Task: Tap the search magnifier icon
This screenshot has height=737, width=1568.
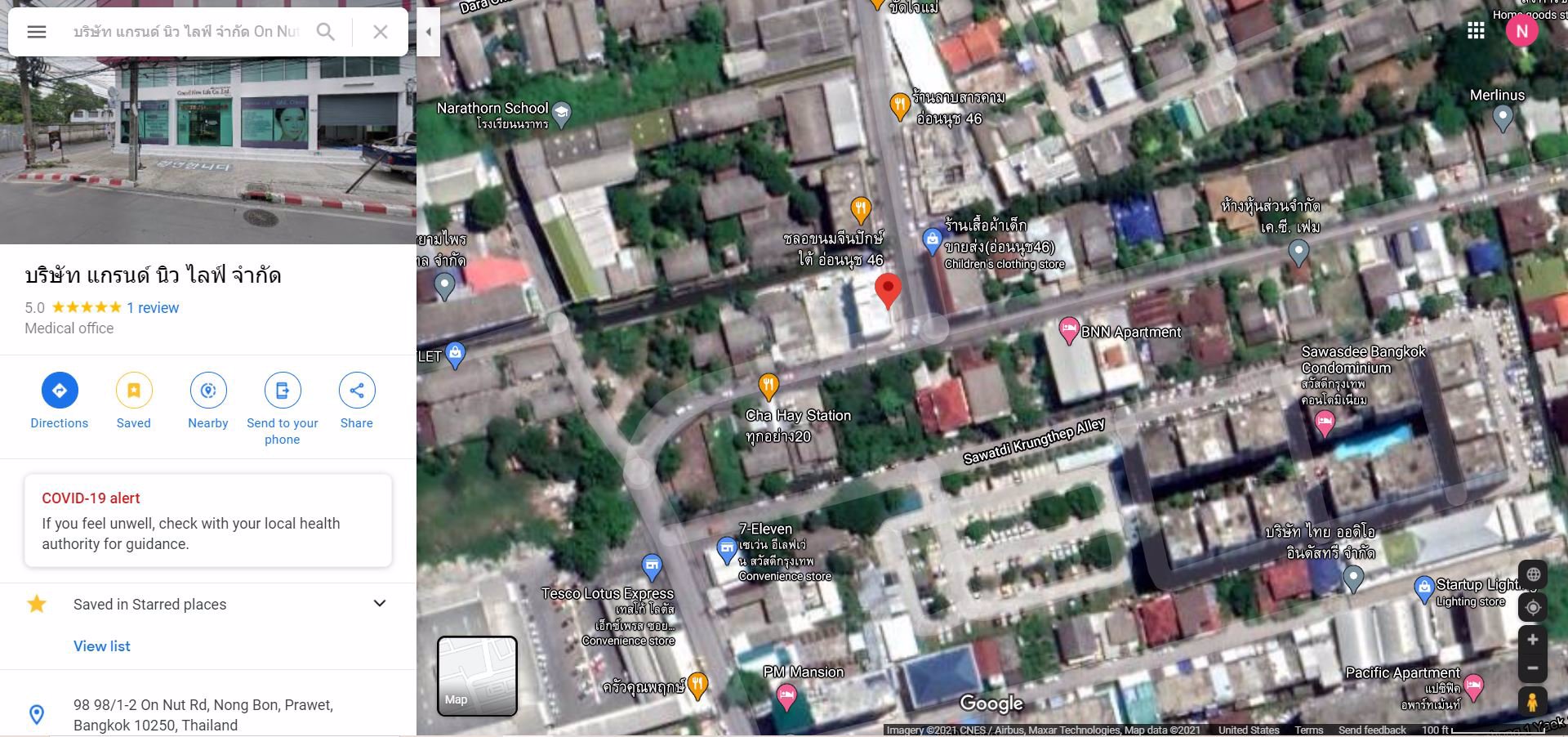Action: tap(326, 32)
